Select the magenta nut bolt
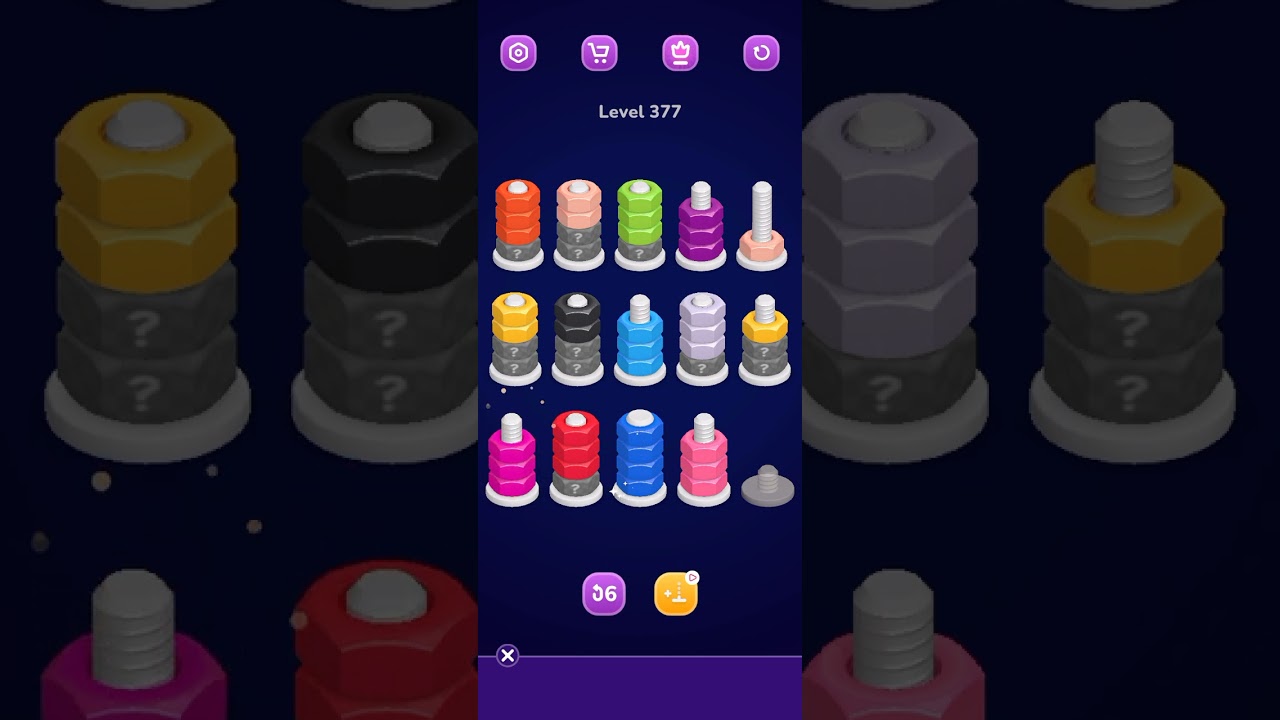The image size is (1280, 720). click(511, 460)
